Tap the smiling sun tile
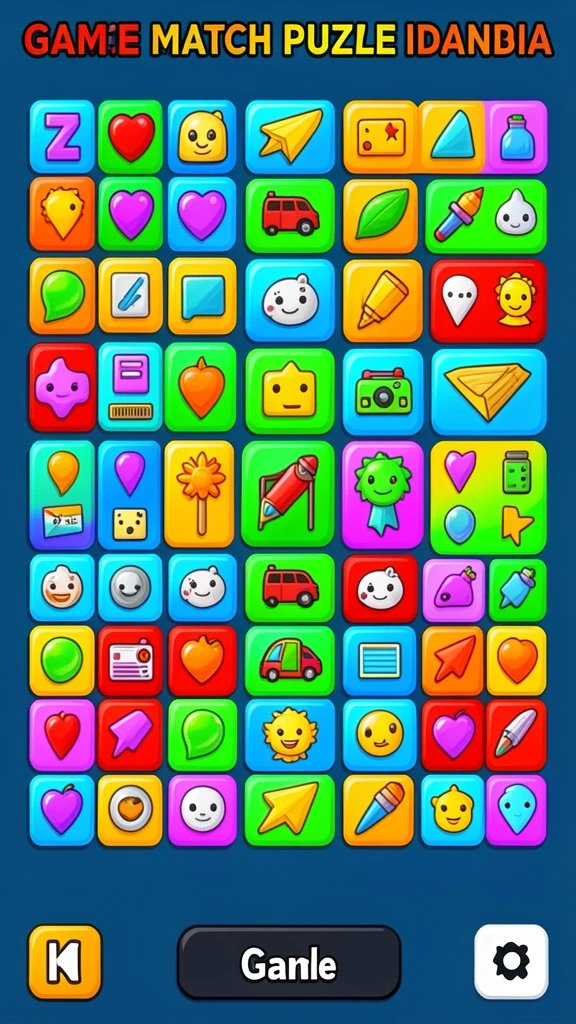 coord(290,735)
